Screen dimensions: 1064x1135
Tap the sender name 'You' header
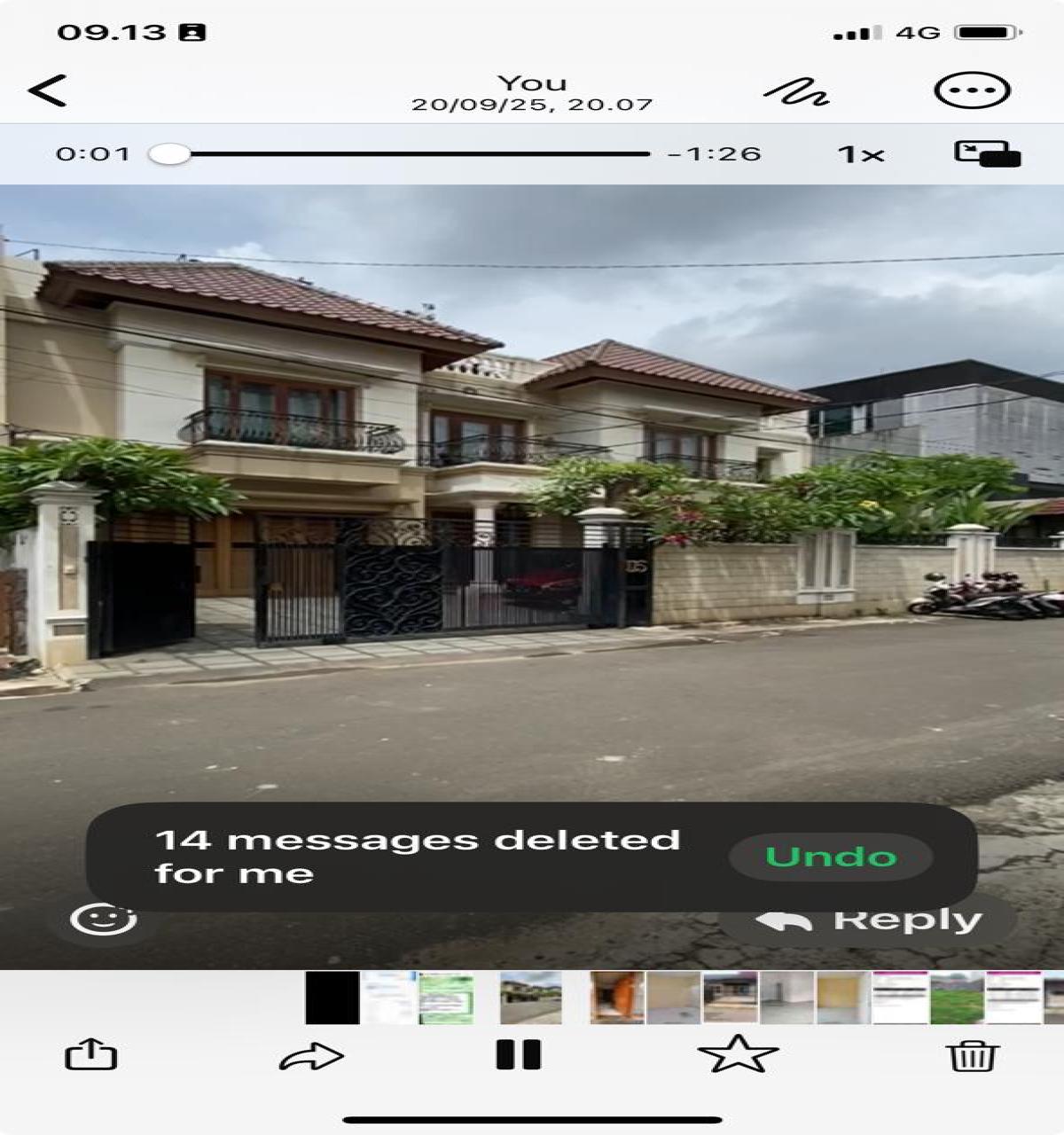coord(532,82)
